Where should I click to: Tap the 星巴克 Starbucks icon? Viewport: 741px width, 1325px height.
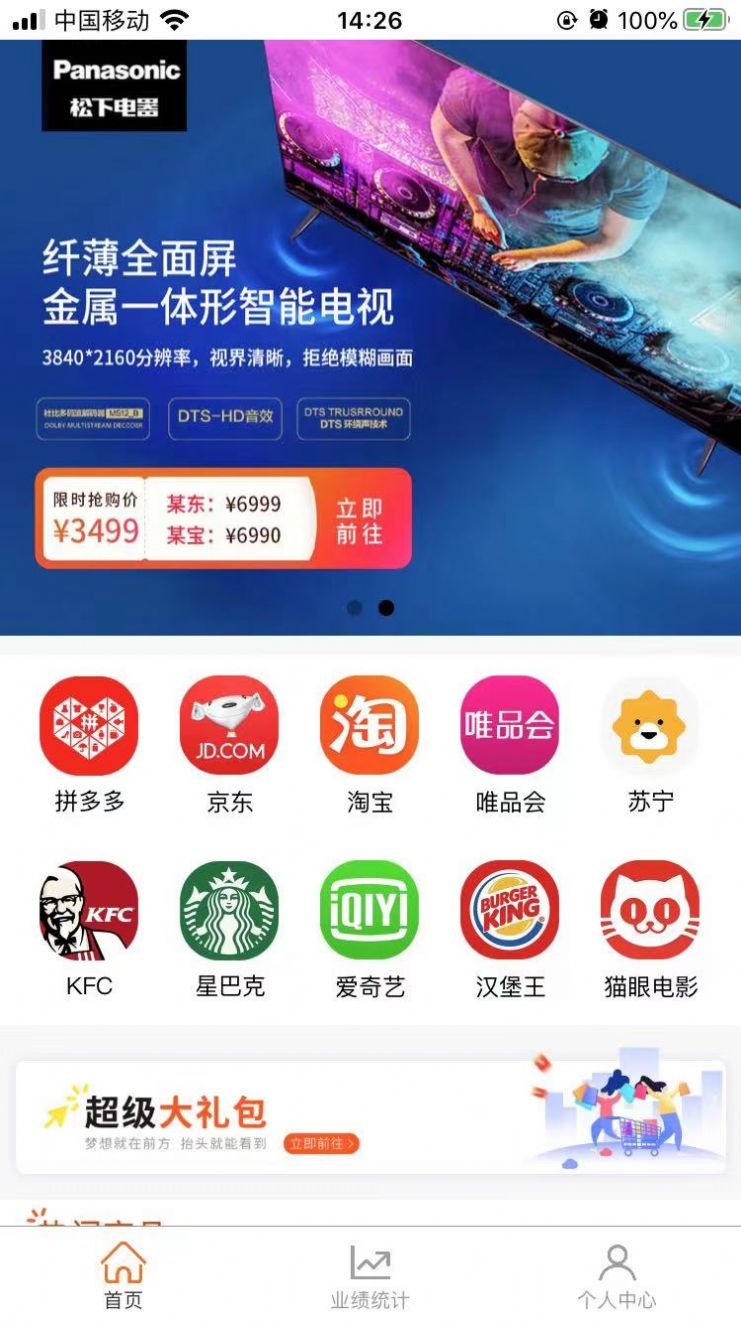tap(229, 913)
